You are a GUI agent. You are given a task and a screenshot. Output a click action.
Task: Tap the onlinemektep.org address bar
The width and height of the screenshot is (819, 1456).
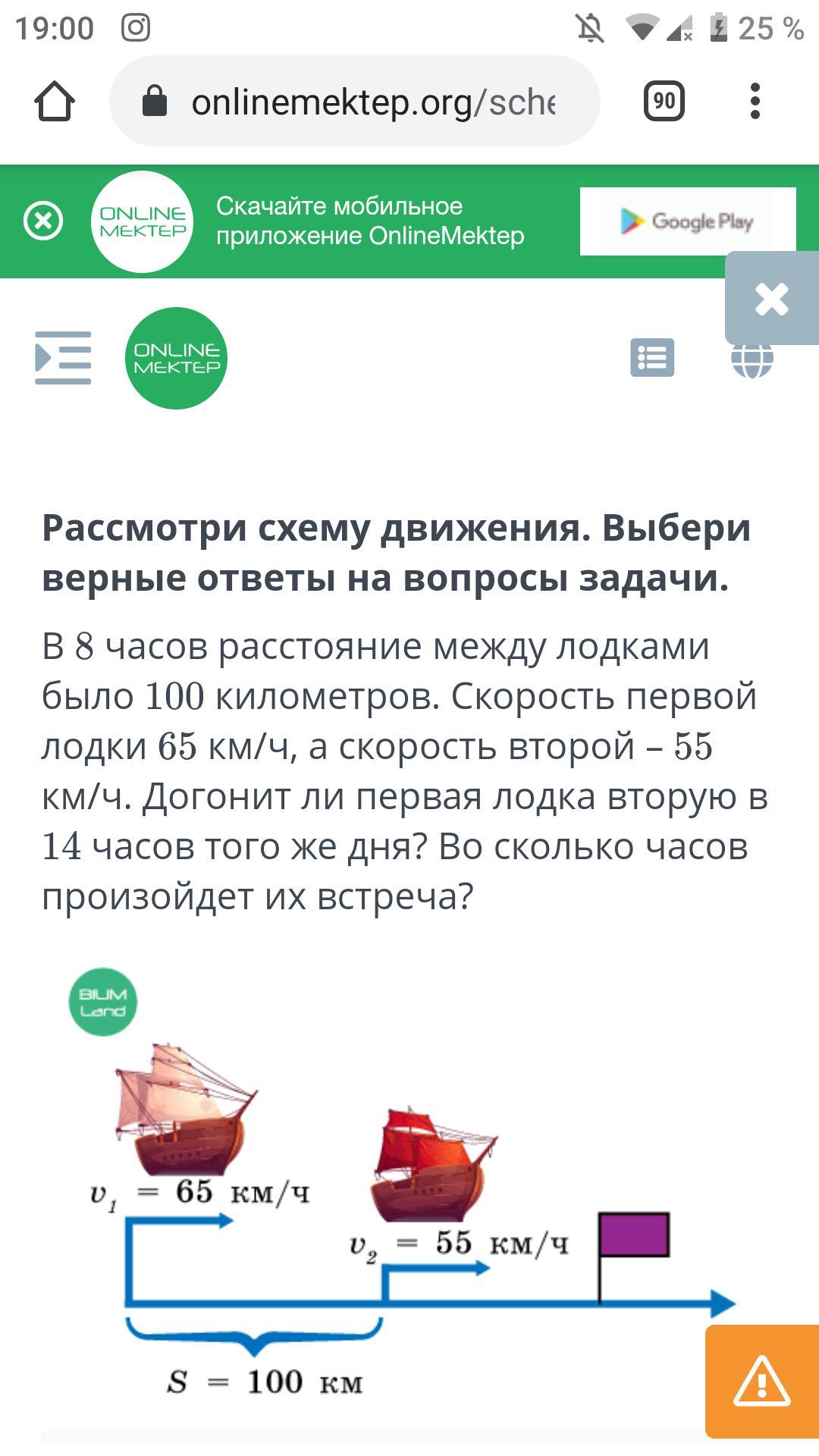click(355, 101)
